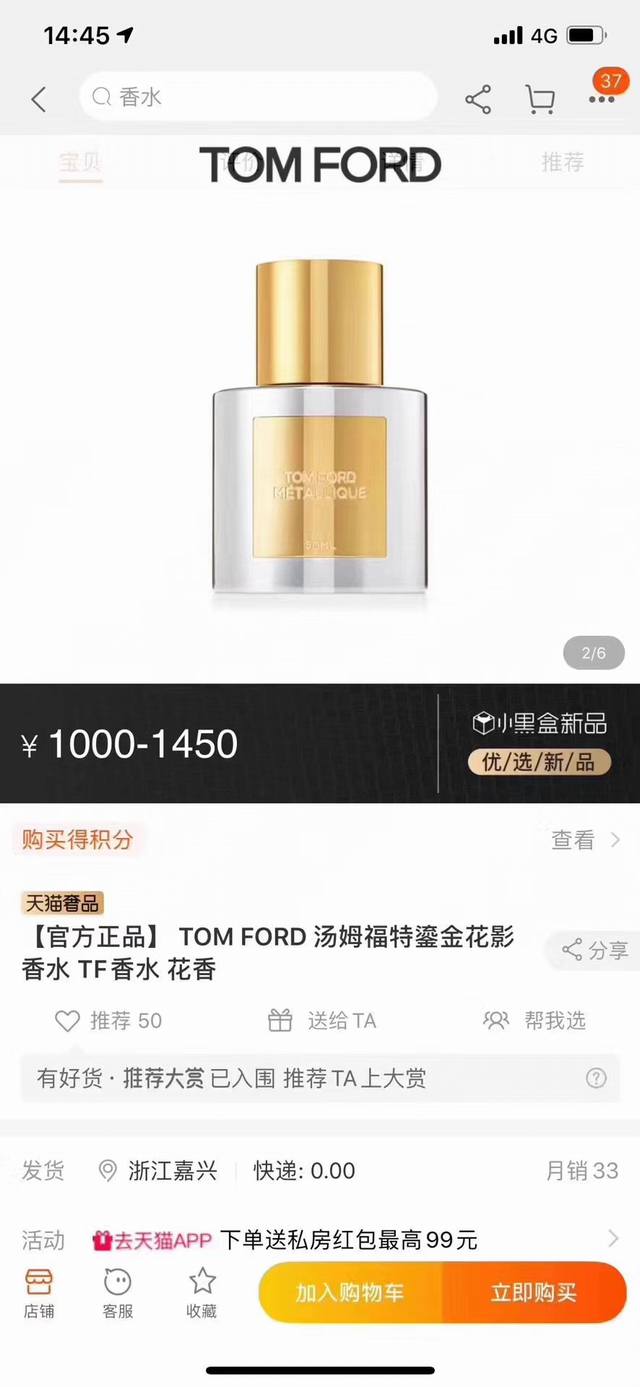Tap 帮我选 to ask for help
Viewport: 640px width, 1387px height.
click(x=535, y=1020)
